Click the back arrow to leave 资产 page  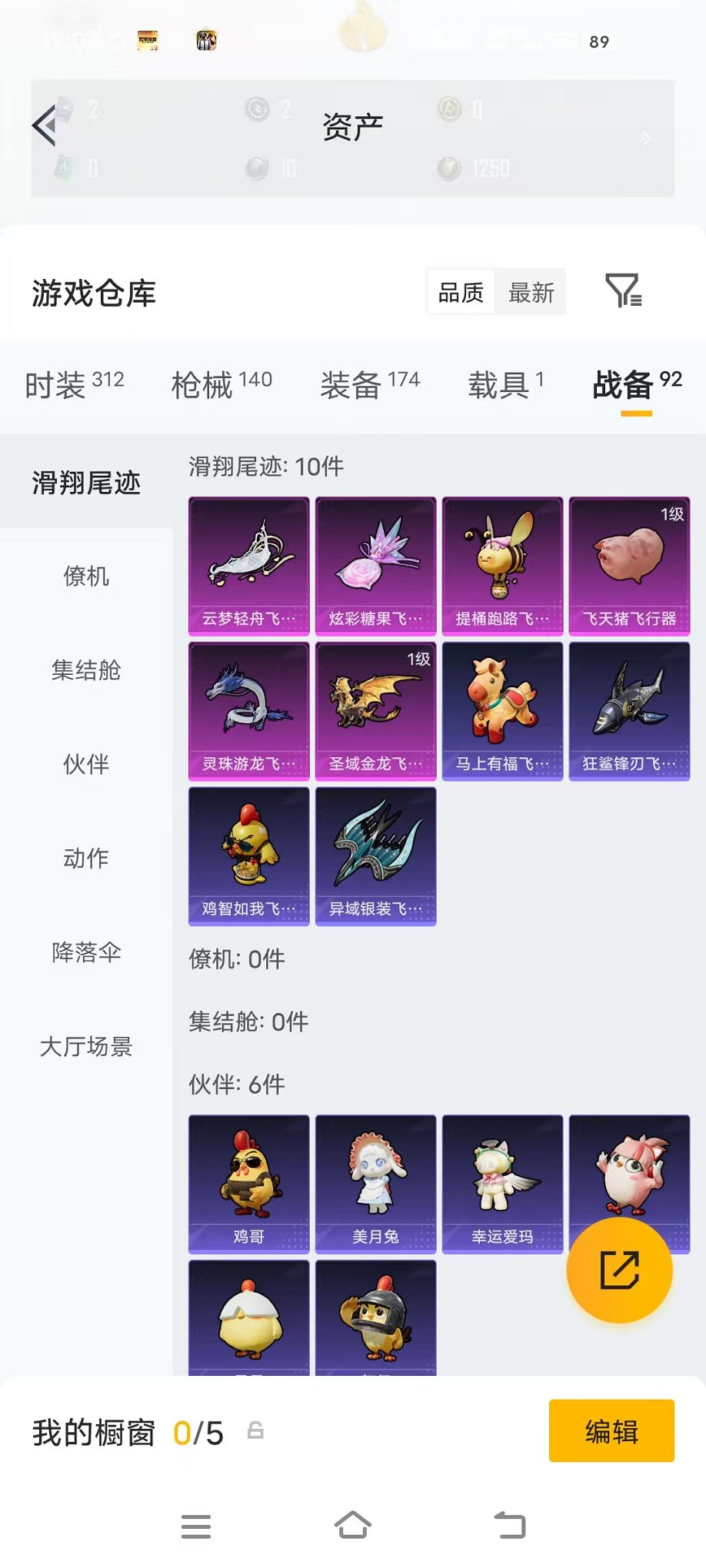coord(44,127)
